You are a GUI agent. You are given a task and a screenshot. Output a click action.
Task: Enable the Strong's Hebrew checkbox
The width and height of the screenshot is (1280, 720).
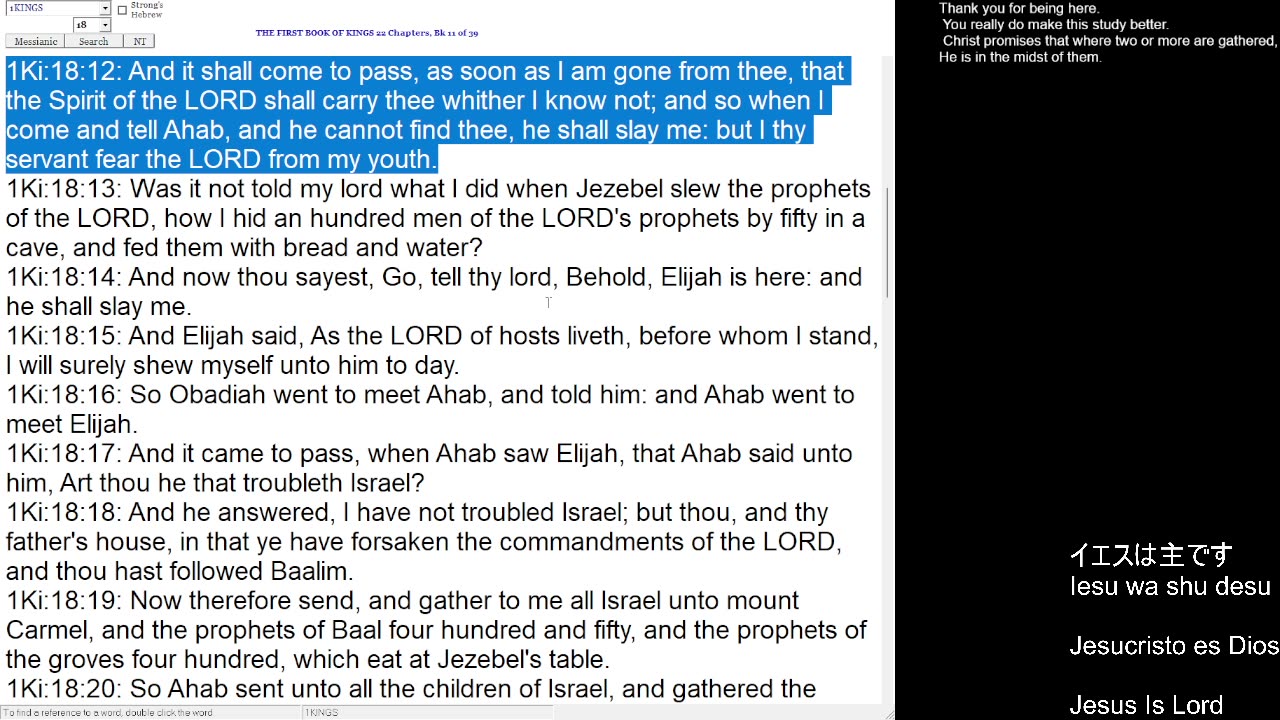pos(122,10)
